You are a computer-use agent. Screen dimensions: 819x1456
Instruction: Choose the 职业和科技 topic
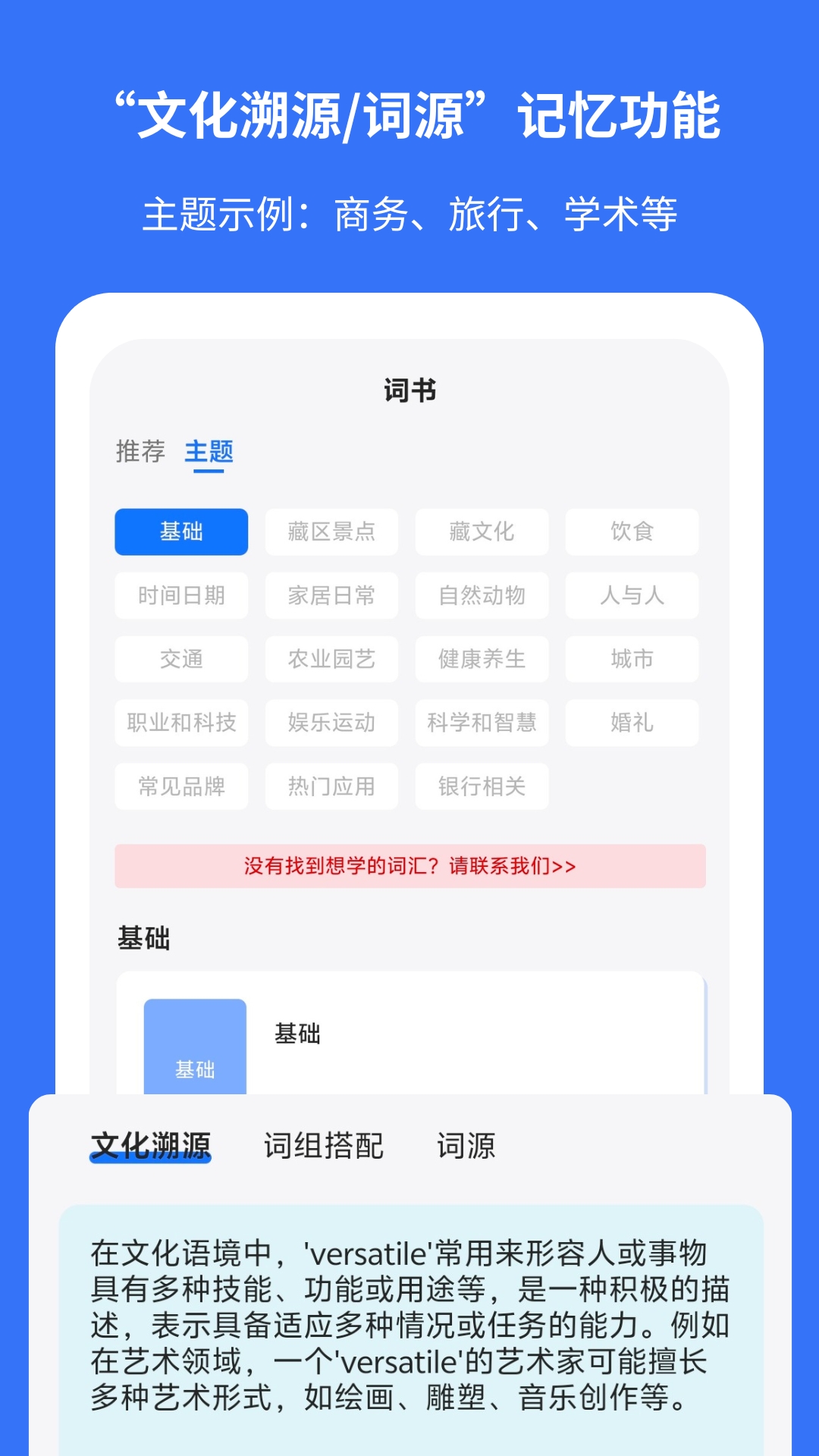[x=180, y=723]
